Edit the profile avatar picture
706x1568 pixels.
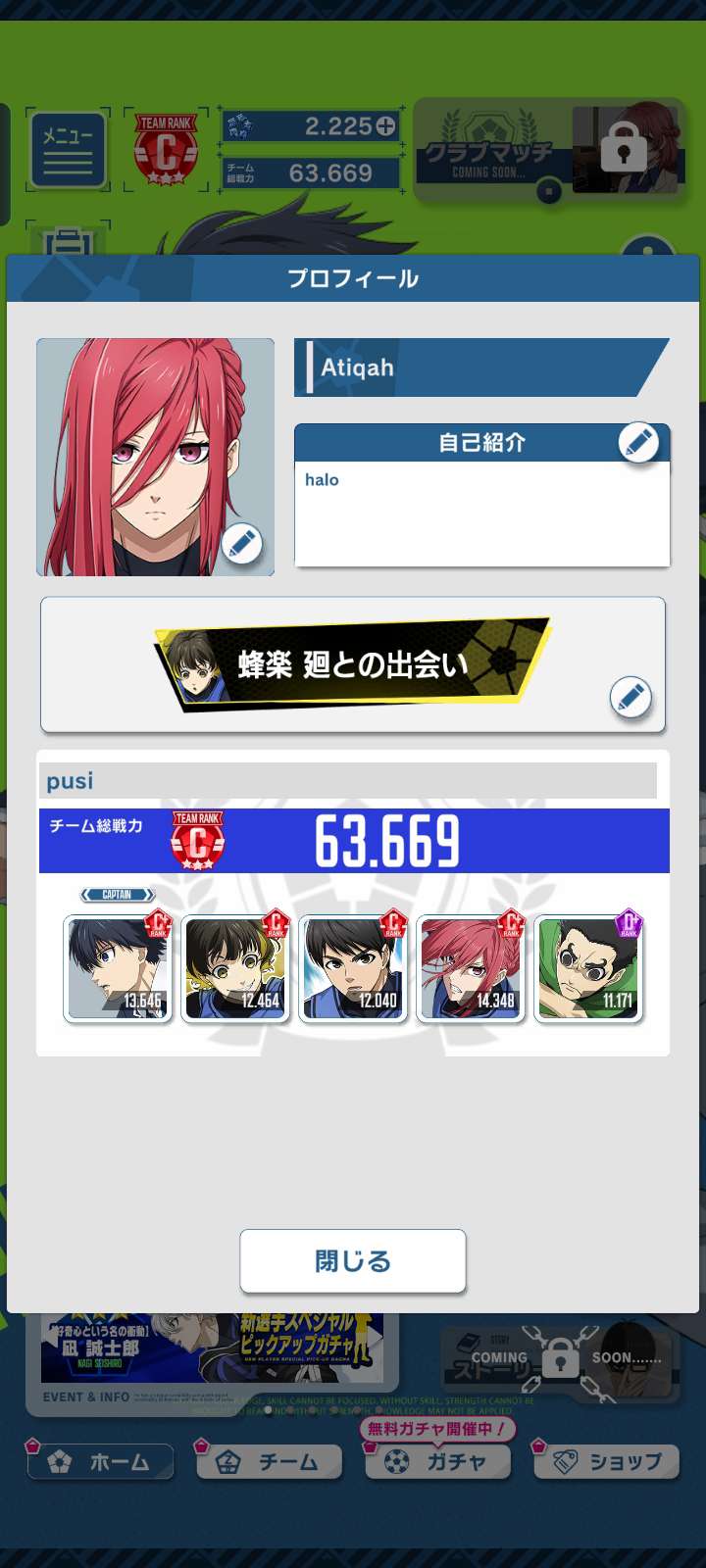tap(241, 544)
